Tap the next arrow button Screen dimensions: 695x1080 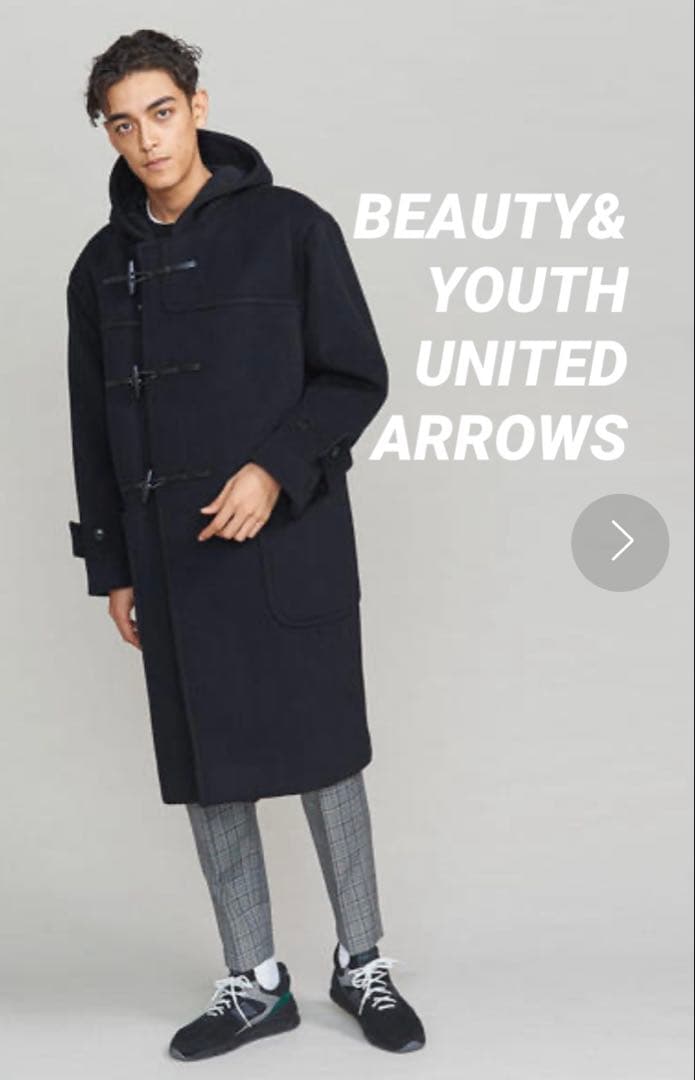click(x=620, y=542)
